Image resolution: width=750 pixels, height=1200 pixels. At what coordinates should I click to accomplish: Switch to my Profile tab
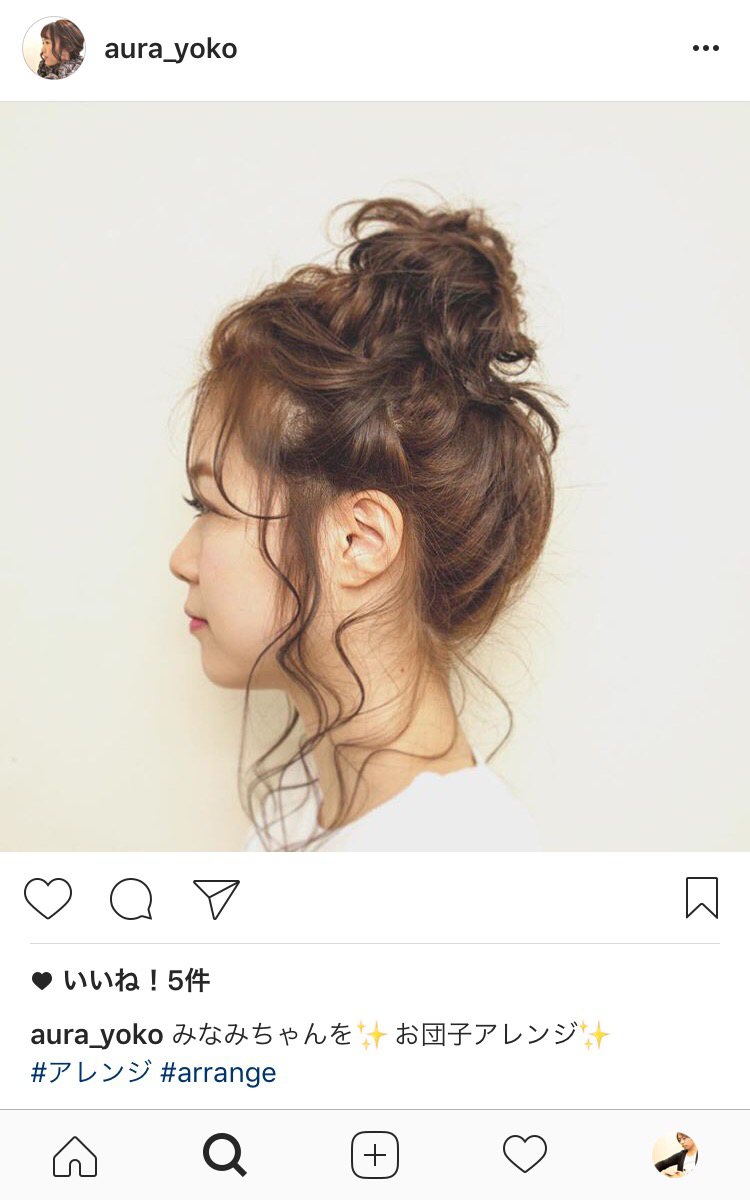click(x=675, y=1155)
